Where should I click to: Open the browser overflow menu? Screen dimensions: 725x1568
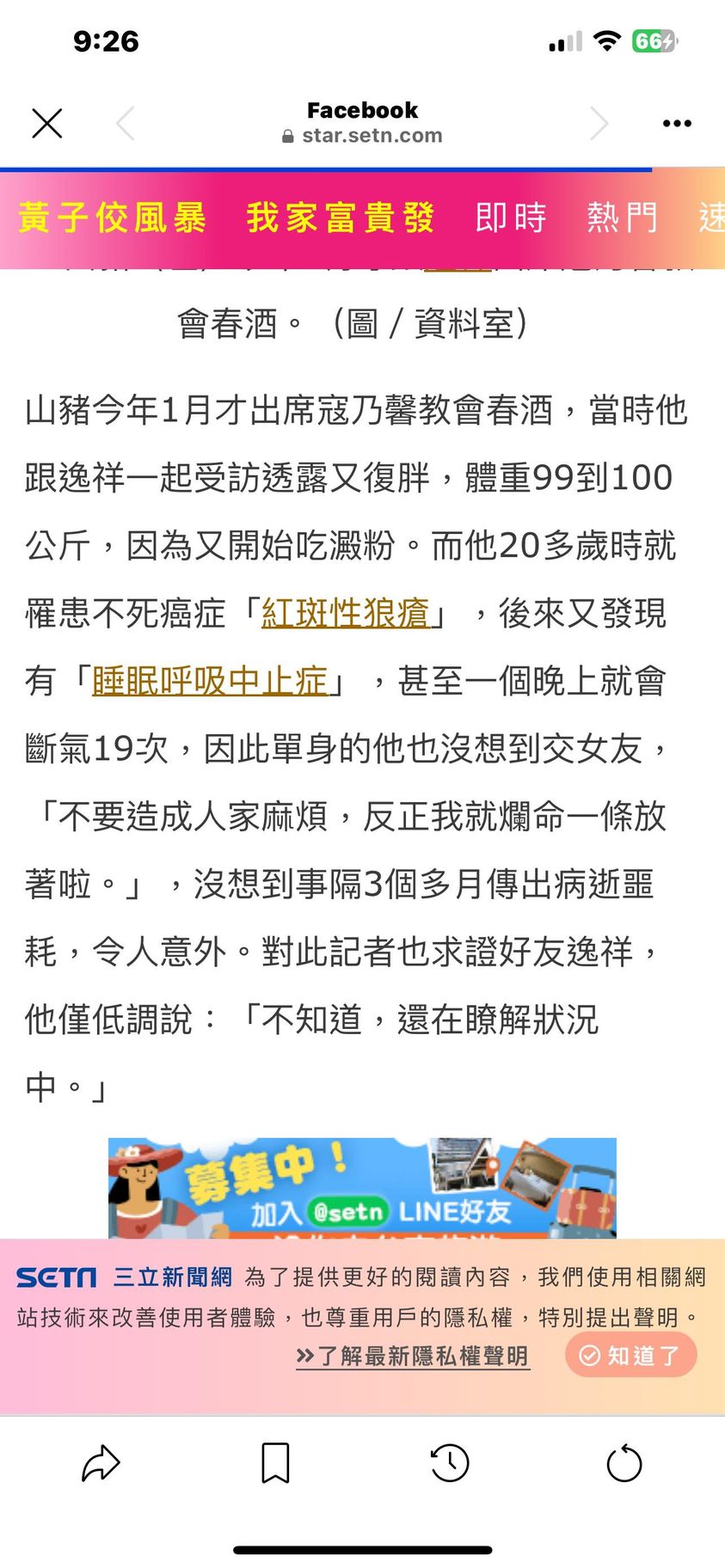click(677, 124)
